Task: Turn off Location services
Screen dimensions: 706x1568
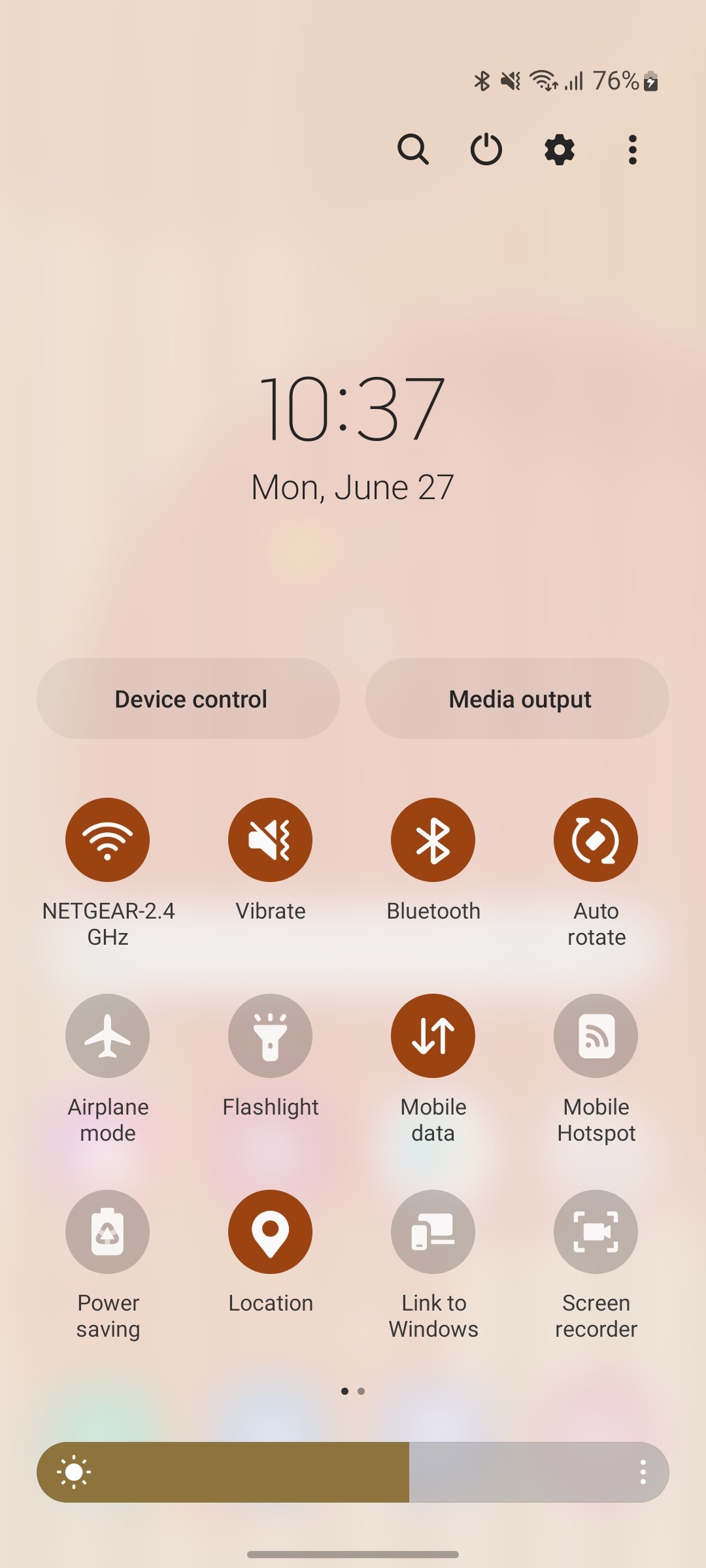Action: tap(270, 1231)
